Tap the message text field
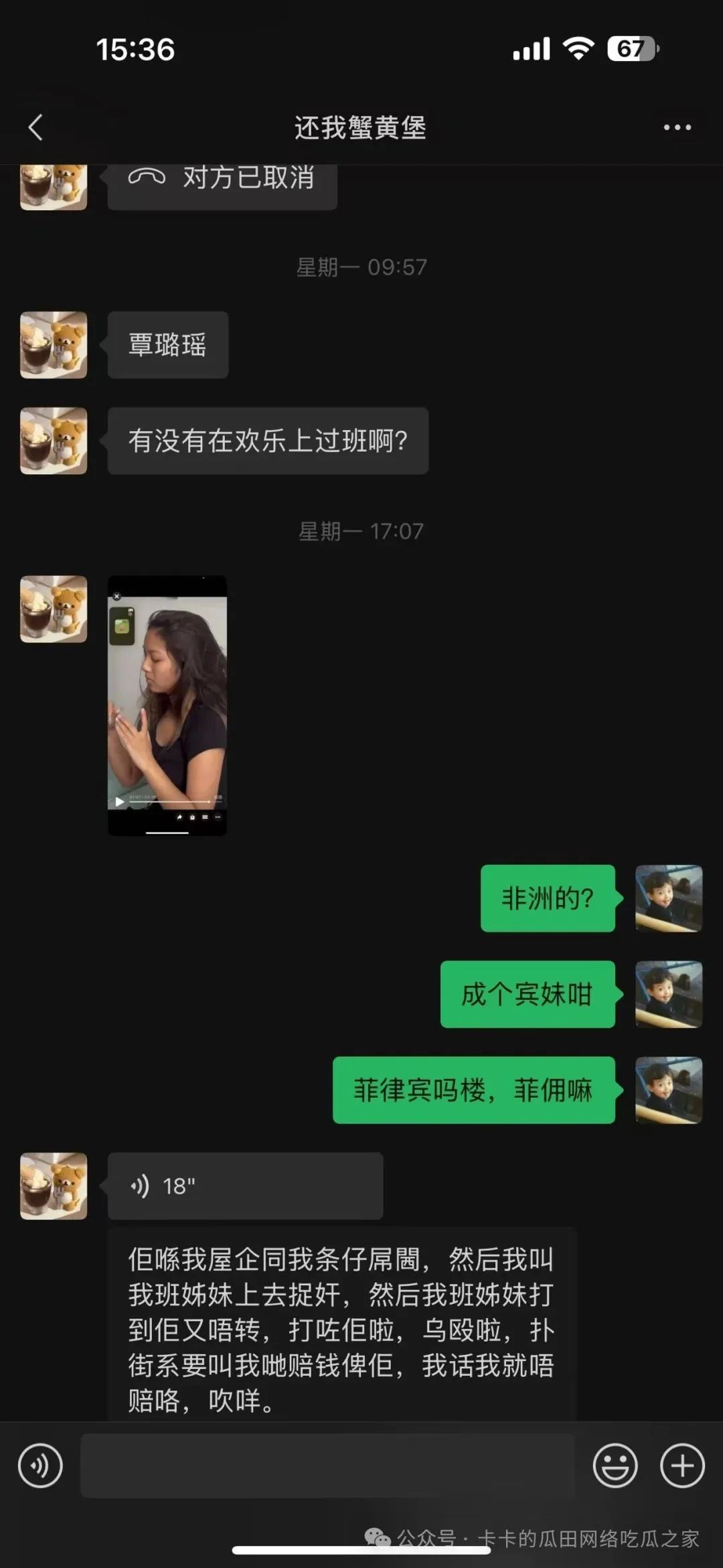The width and height of the screenshot is (723, 1568). click(x=327, y=1466)
